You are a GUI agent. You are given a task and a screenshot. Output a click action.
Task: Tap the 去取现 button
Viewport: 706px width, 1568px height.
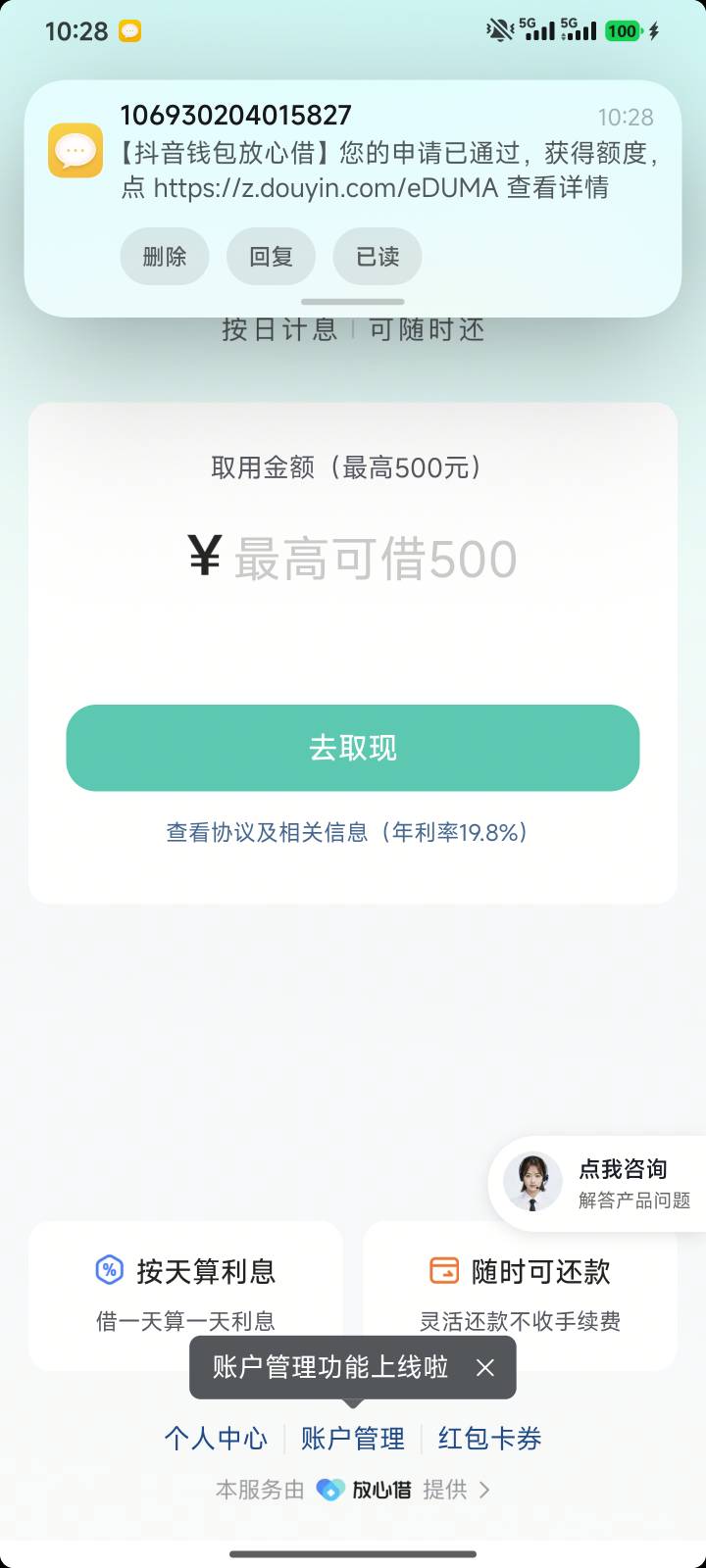tap(353, 748)
